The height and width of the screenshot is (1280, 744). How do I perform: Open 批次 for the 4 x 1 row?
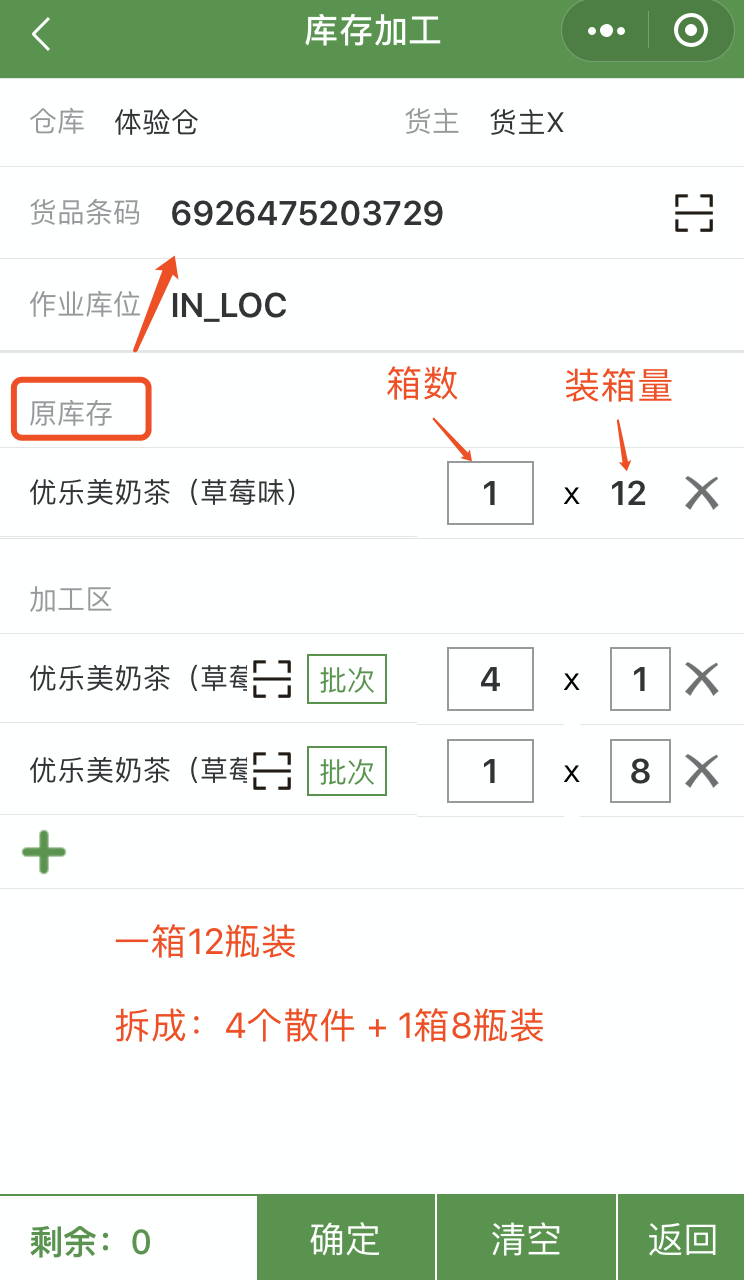(x=347, y=680)
